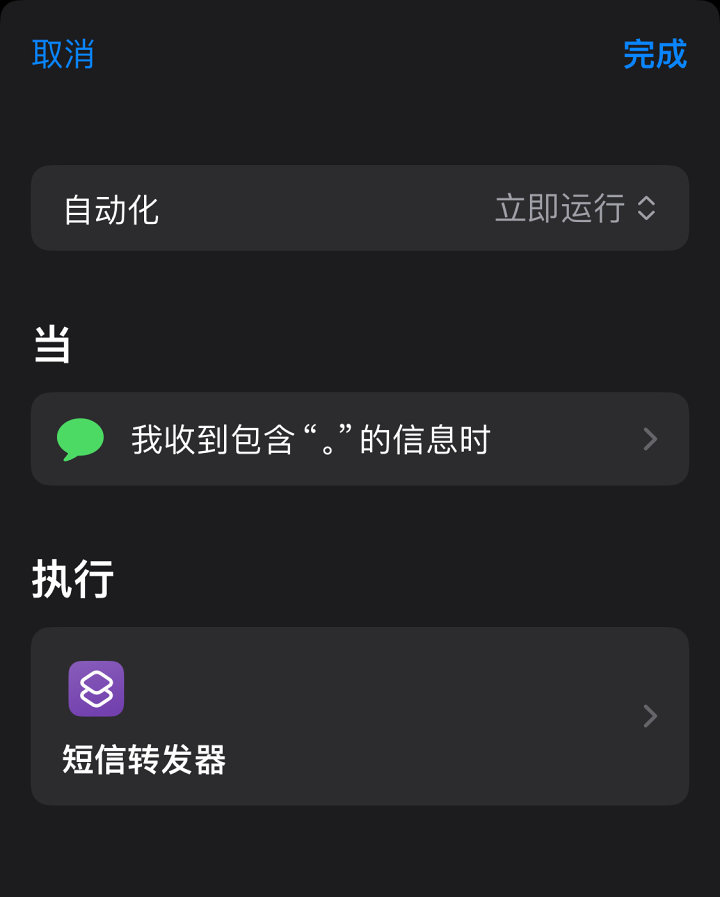Image resolution: width=720 pixels, height=897 pixels.
Task: Tap 完成 to save the automation
Action: click(x=658, y=55)
